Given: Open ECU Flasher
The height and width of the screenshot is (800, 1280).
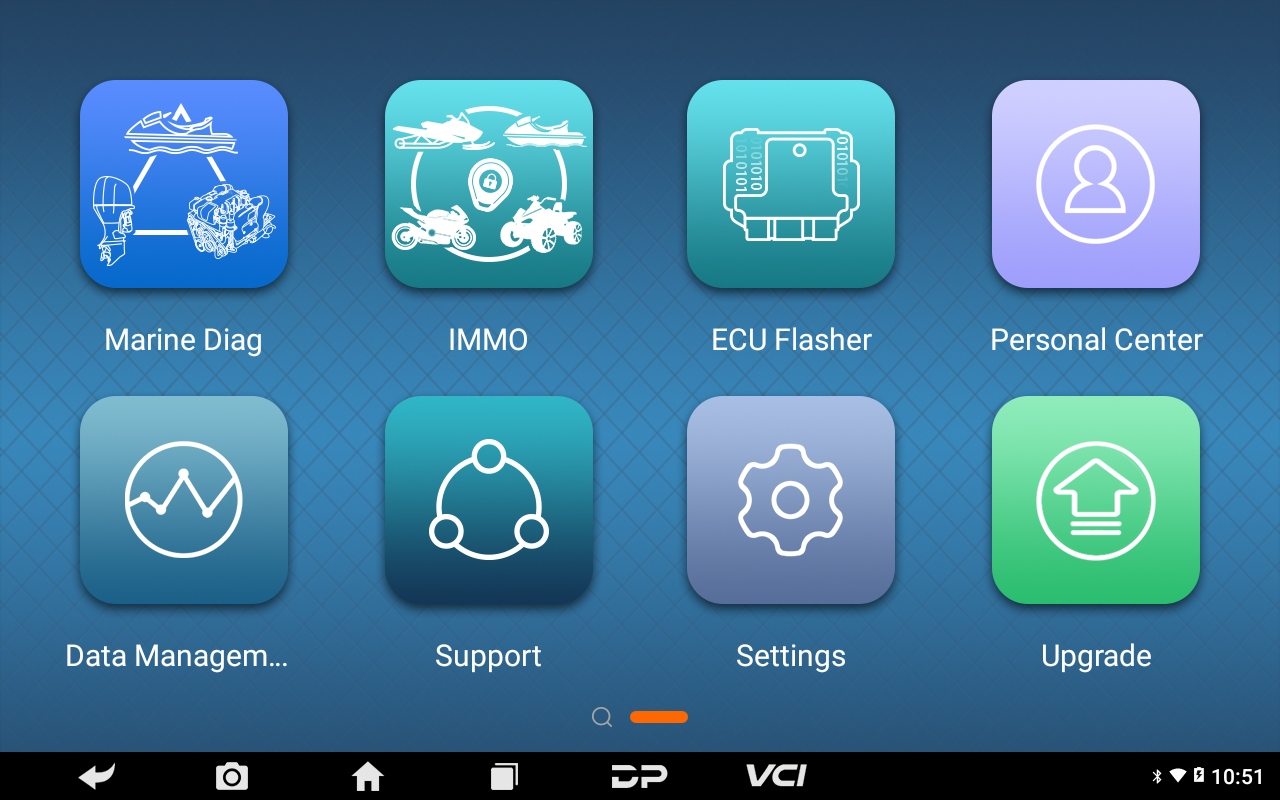Looking at the screenshot, I should point(791,185).
